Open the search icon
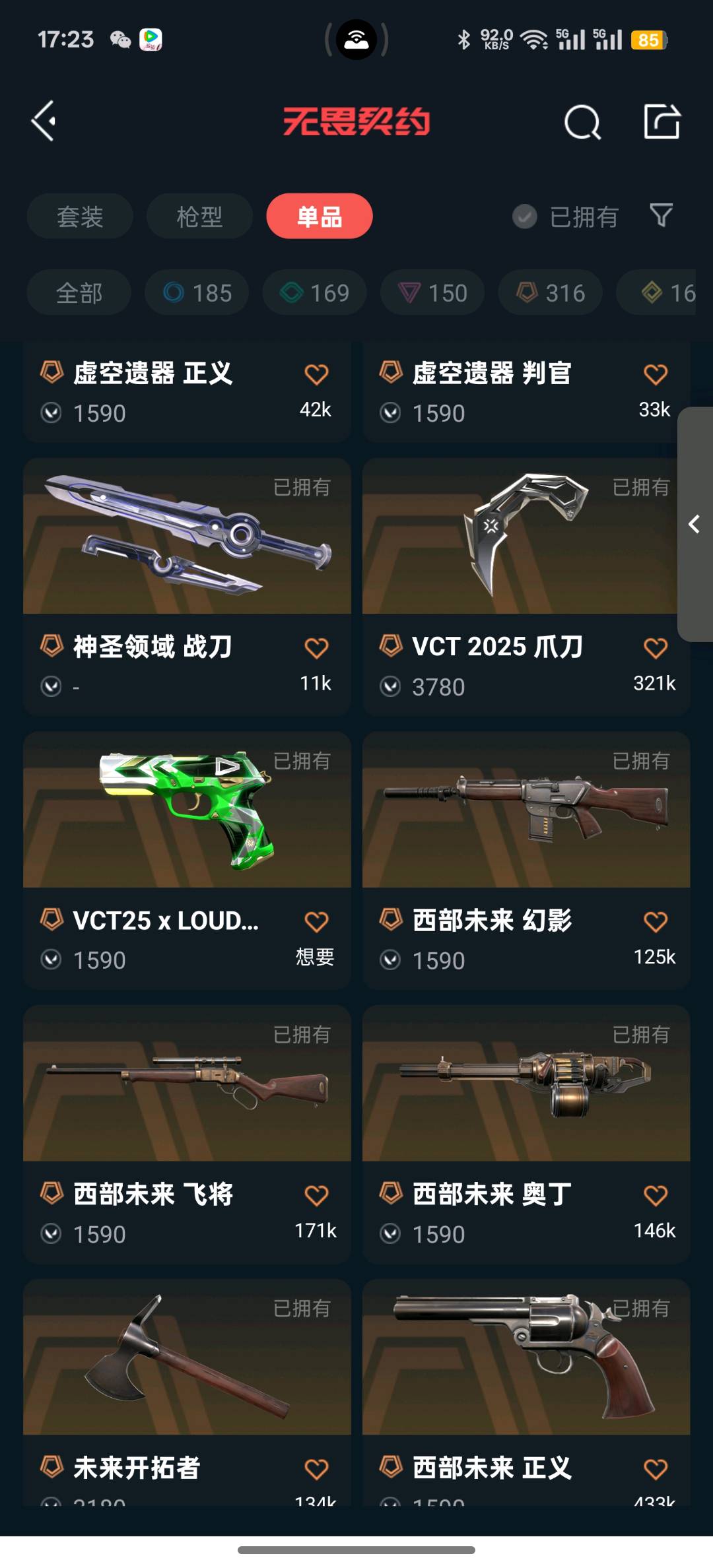 tap(582, 122)
